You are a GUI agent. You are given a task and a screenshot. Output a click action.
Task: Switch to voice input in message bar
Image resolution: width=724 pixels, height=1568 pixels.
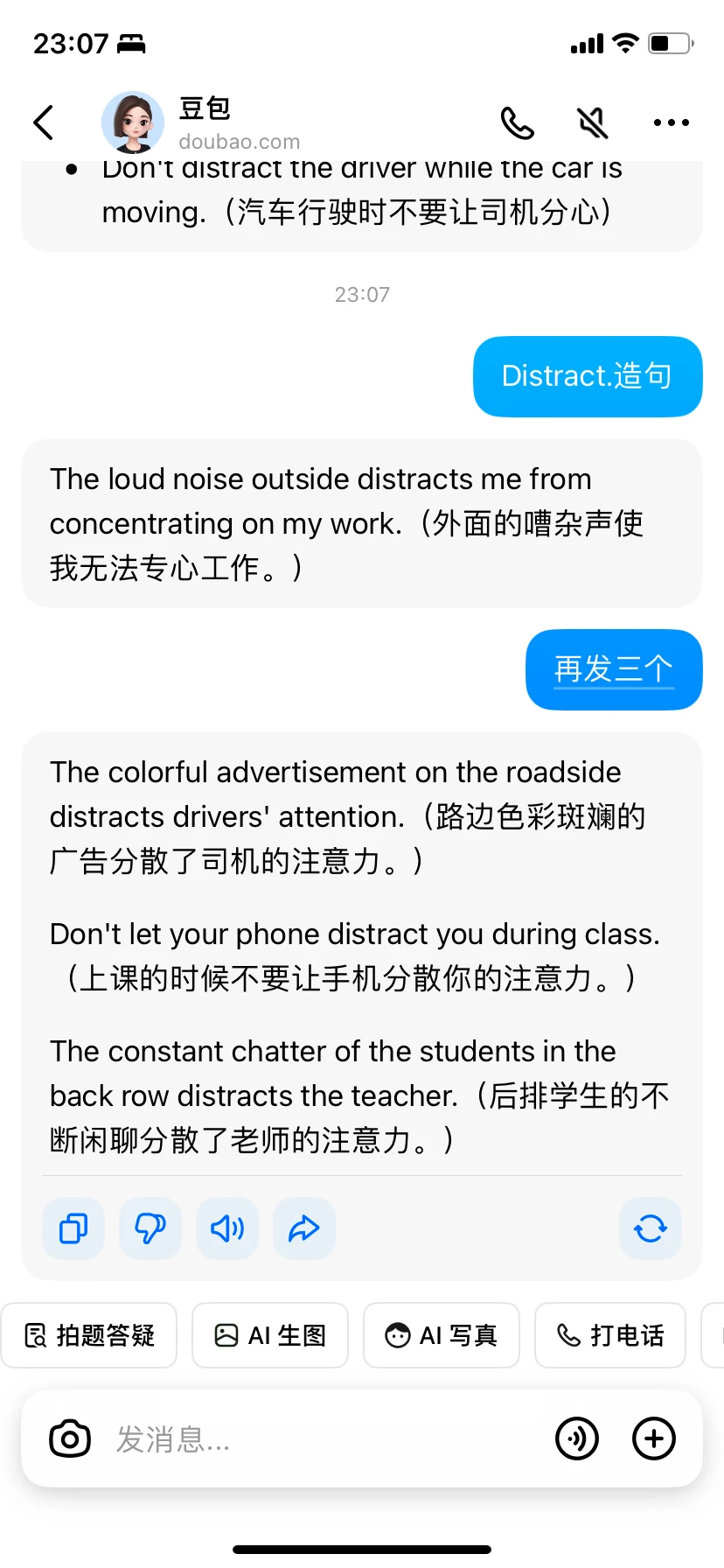pyautogui.click(x=577, y=1438)
